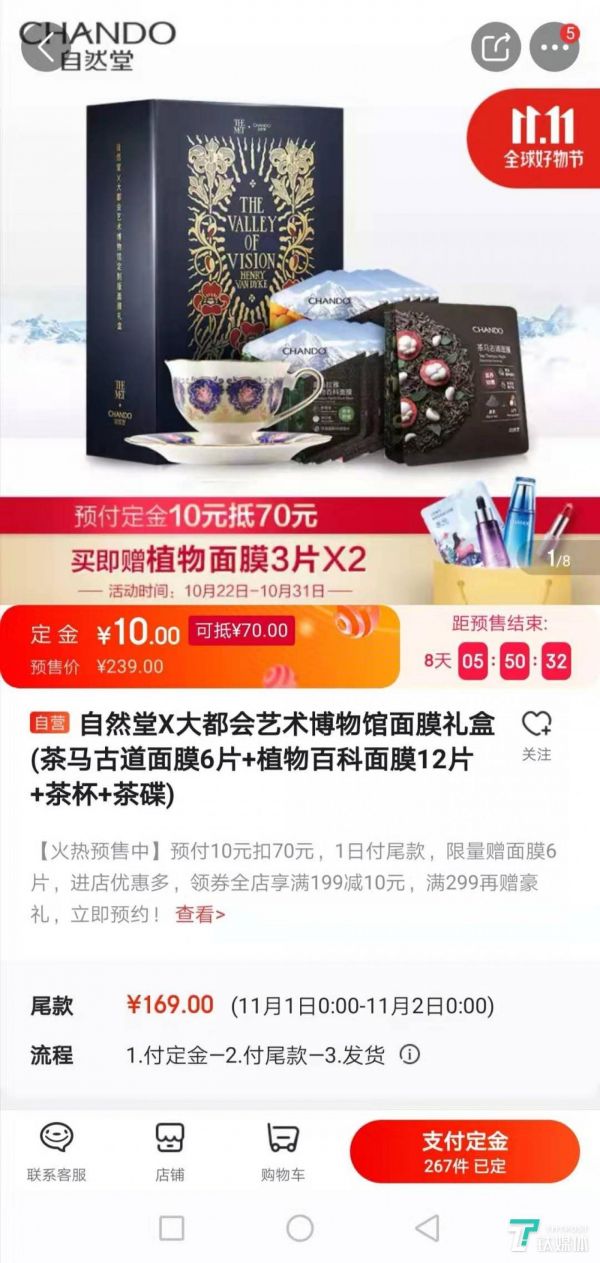Follow the product with the 关注 heart icon
Viewport: 600px width, 1263px height.
tap(537, 735)
